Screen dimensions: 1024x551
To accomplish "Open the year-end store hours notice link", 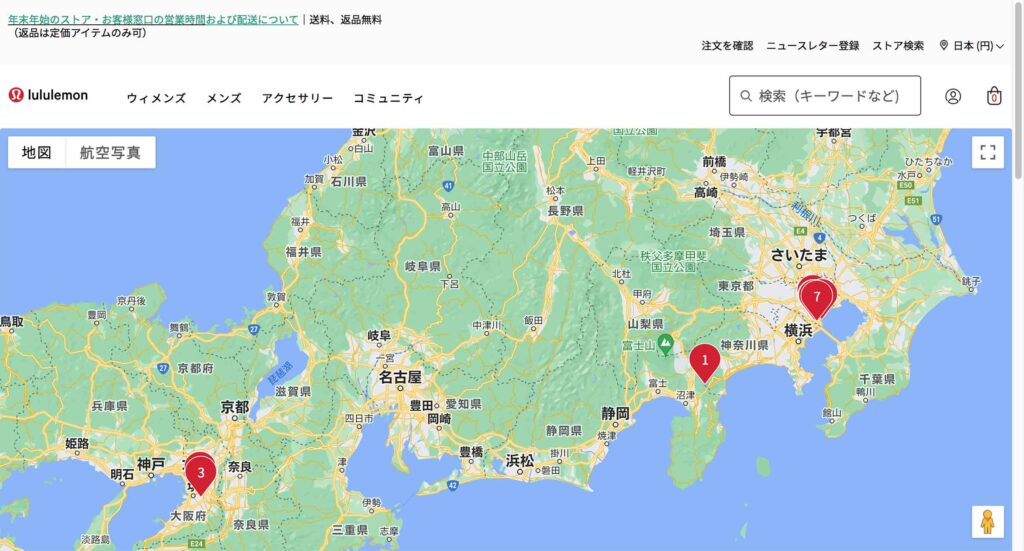I will (153, 19).
